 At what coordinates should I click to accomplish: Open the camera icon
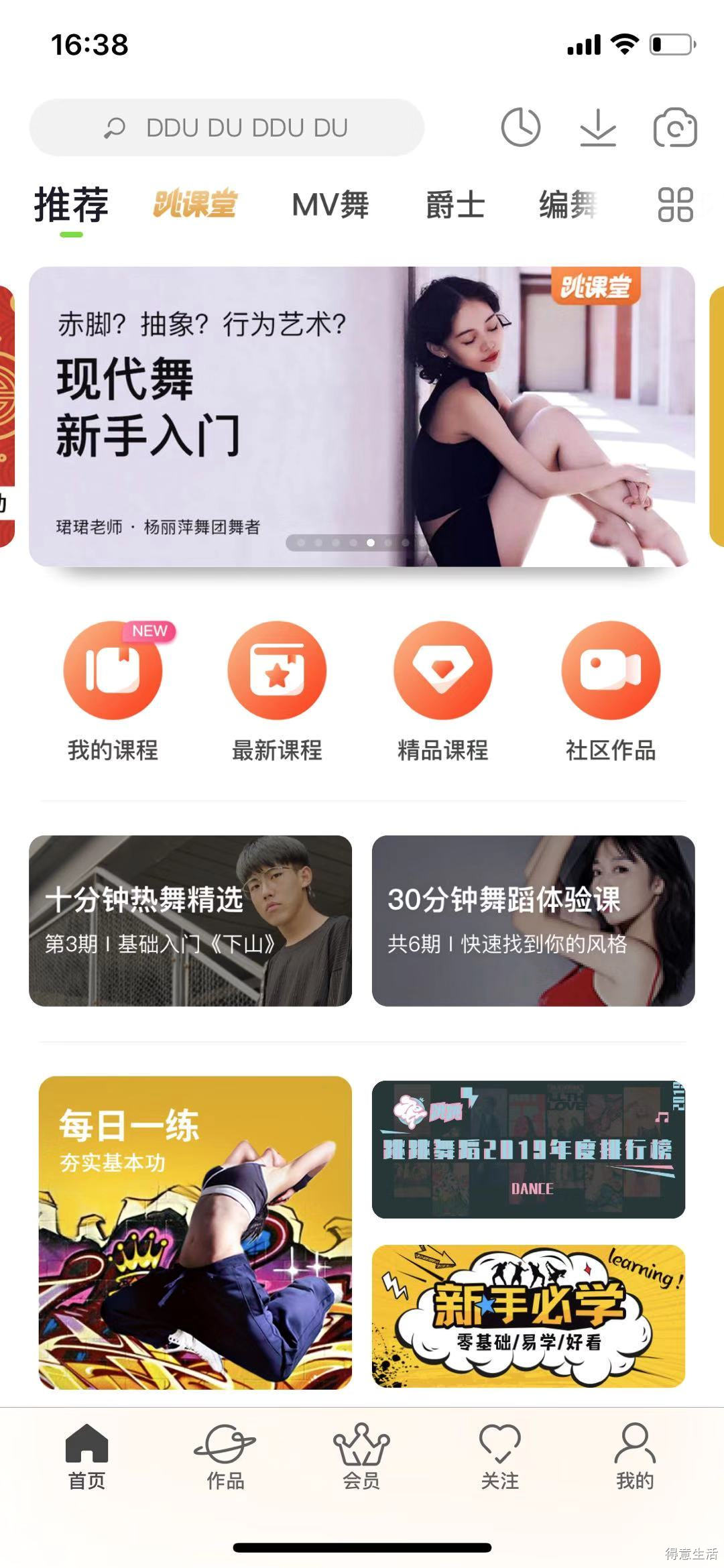(x=674, y=127)
